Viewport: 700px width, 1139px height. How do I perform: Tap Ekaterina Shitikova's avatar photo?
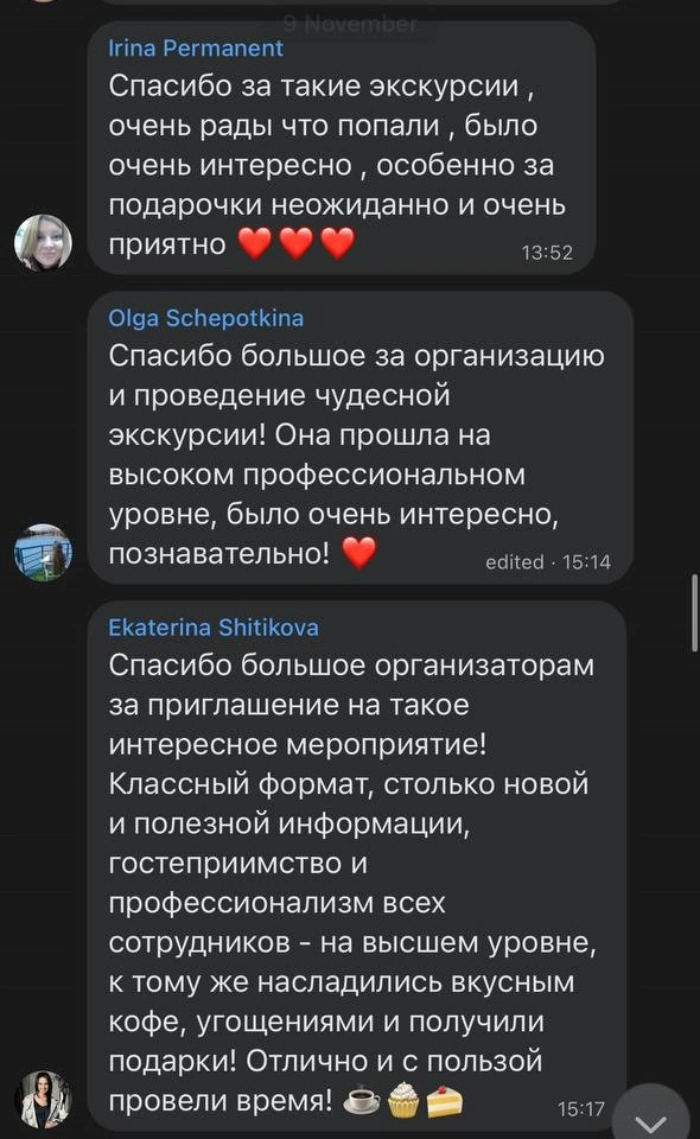(x=43, y=1099)
